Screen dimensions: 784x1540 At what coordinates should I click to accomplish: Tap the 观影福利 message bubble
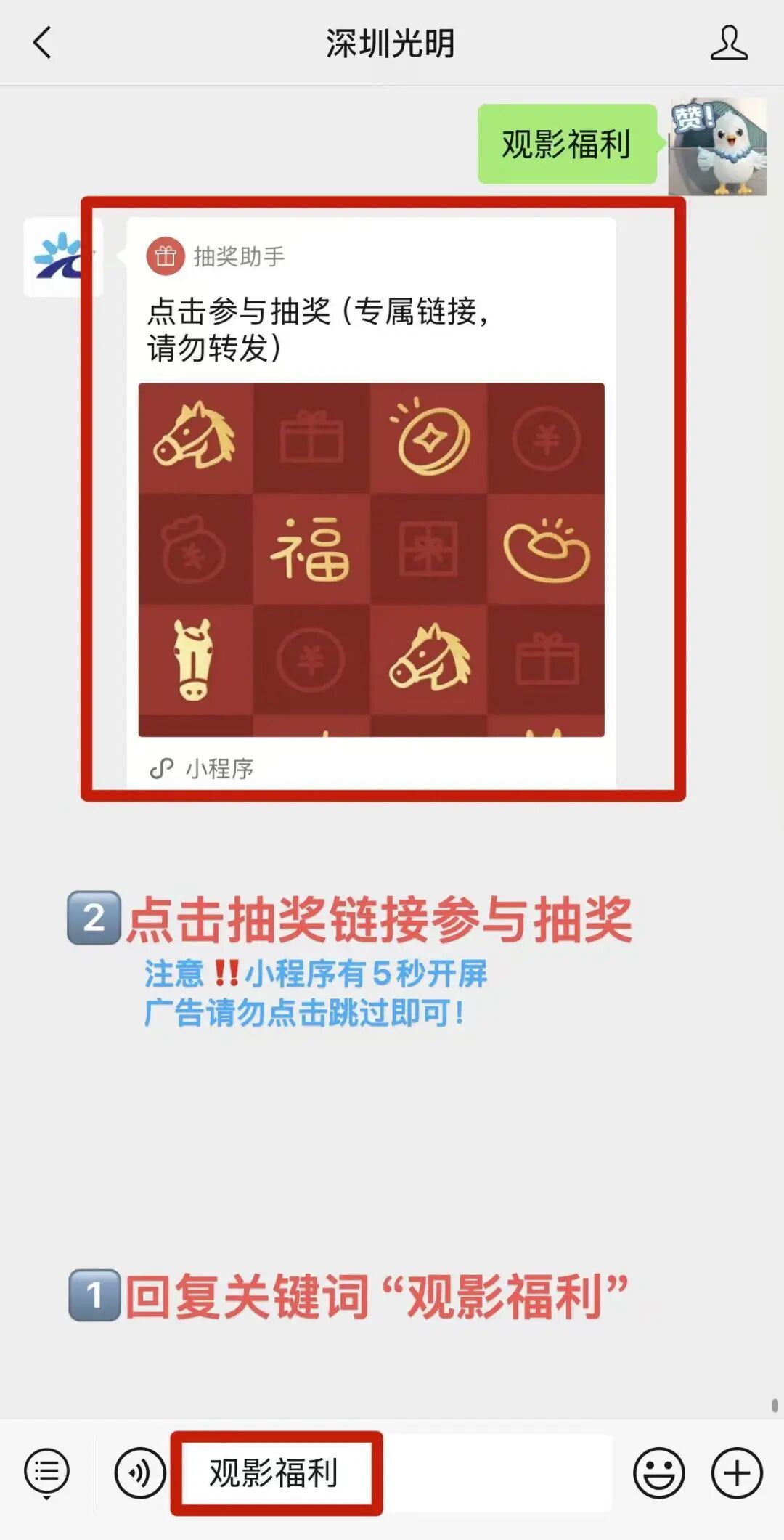[568, 143]
